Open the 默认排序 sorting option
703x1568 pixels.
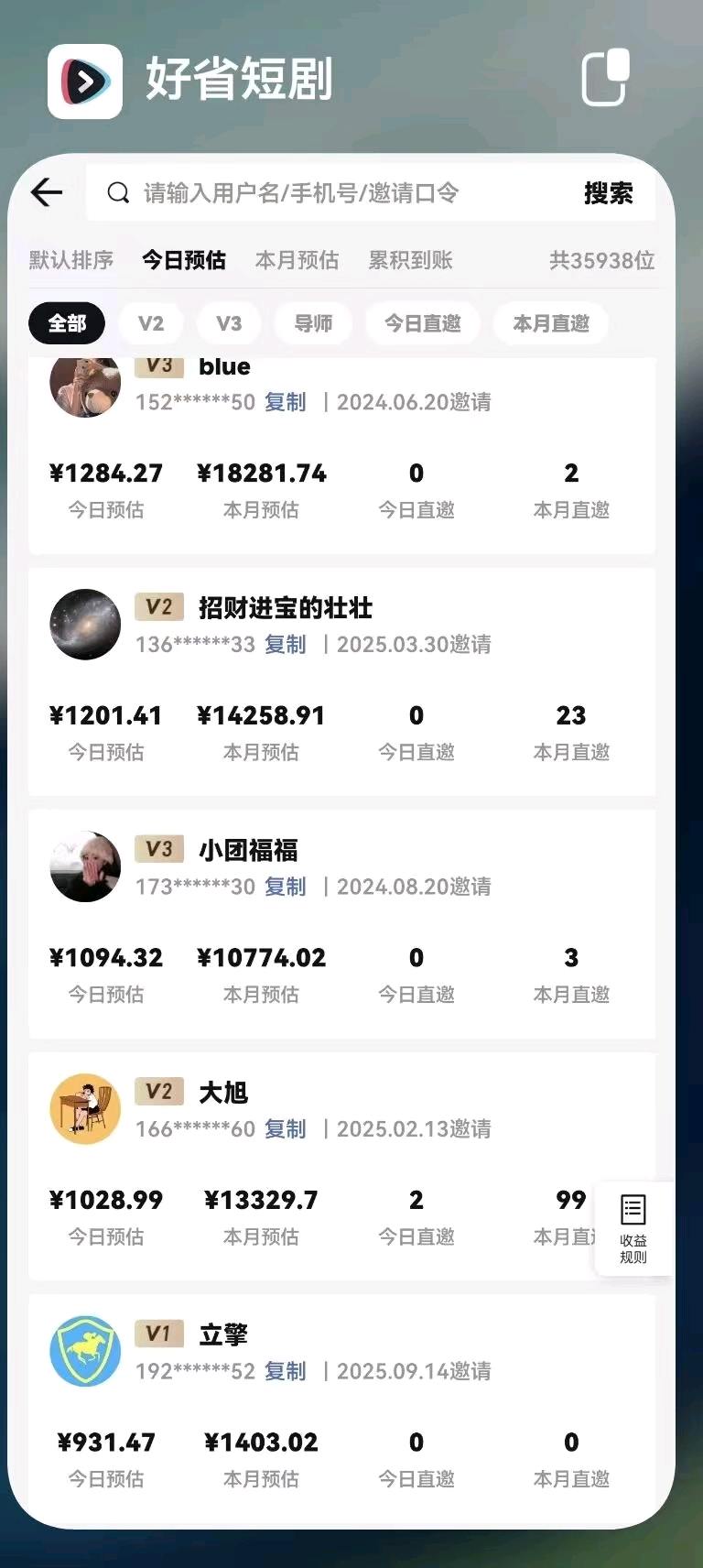pyautogui.click(x=70, y=261)
